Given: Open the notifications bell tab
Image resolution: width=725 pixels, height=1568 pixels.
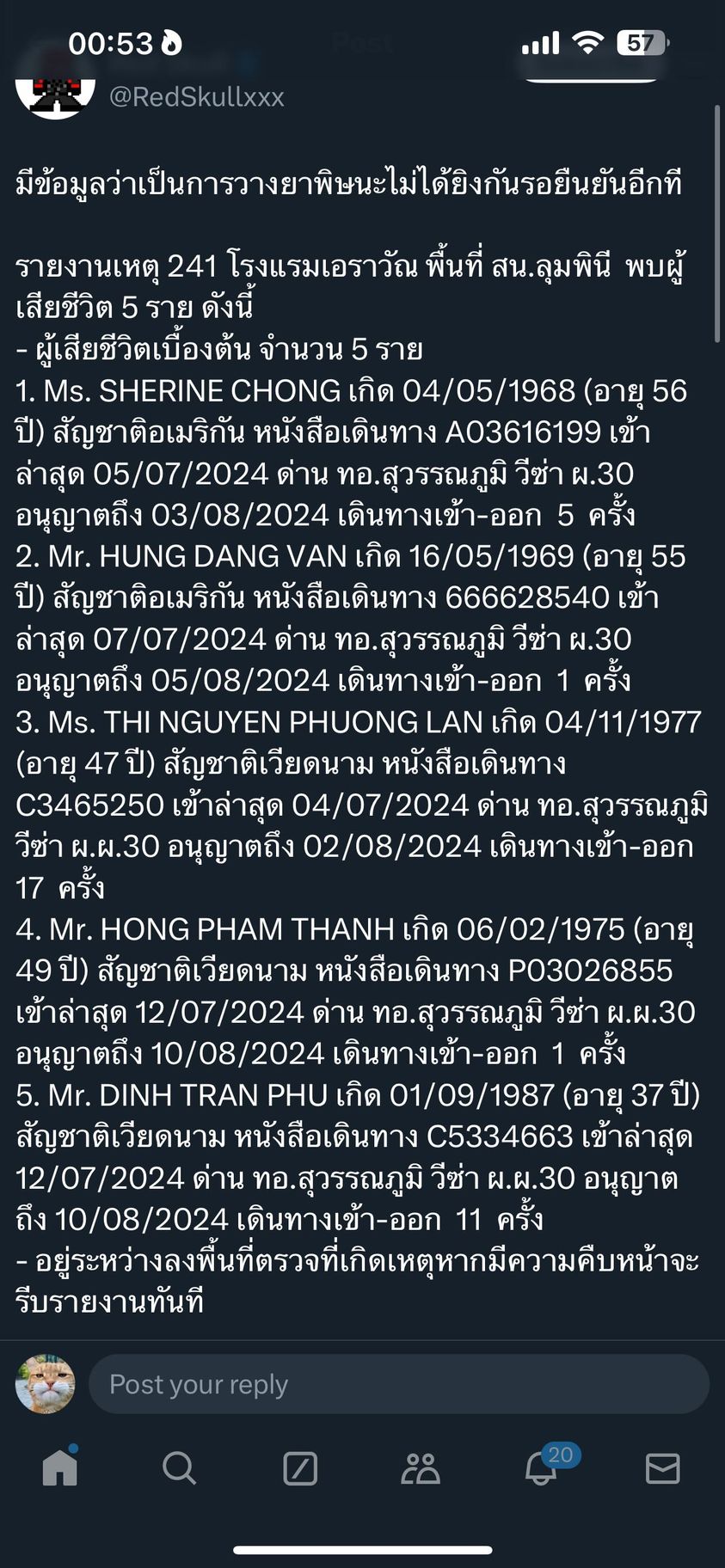Looking at the screenshot, I should point(542,1468).
